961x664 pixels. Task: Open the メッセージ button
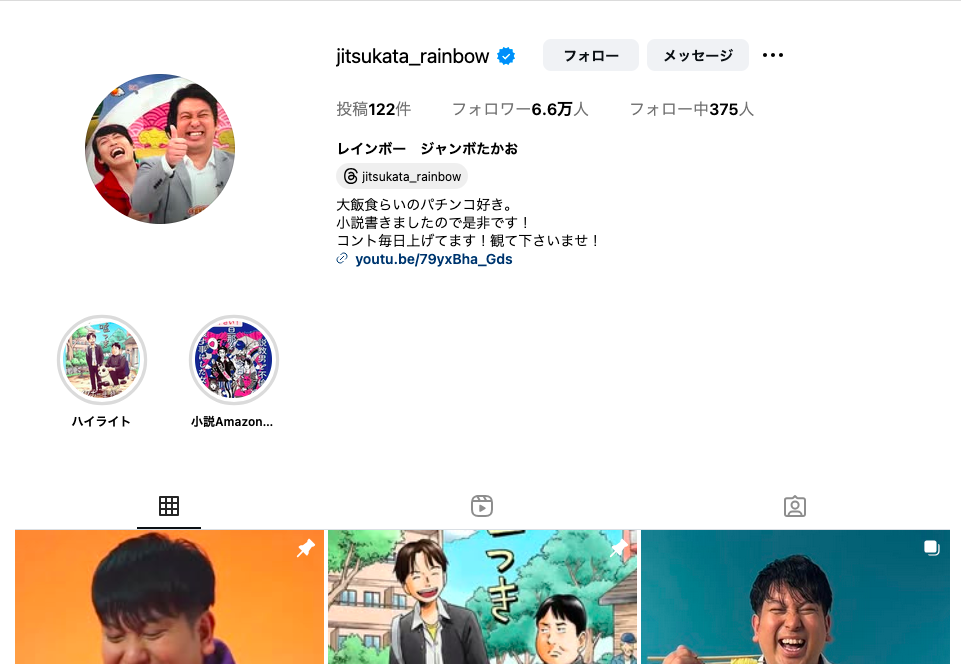(697, 56)
